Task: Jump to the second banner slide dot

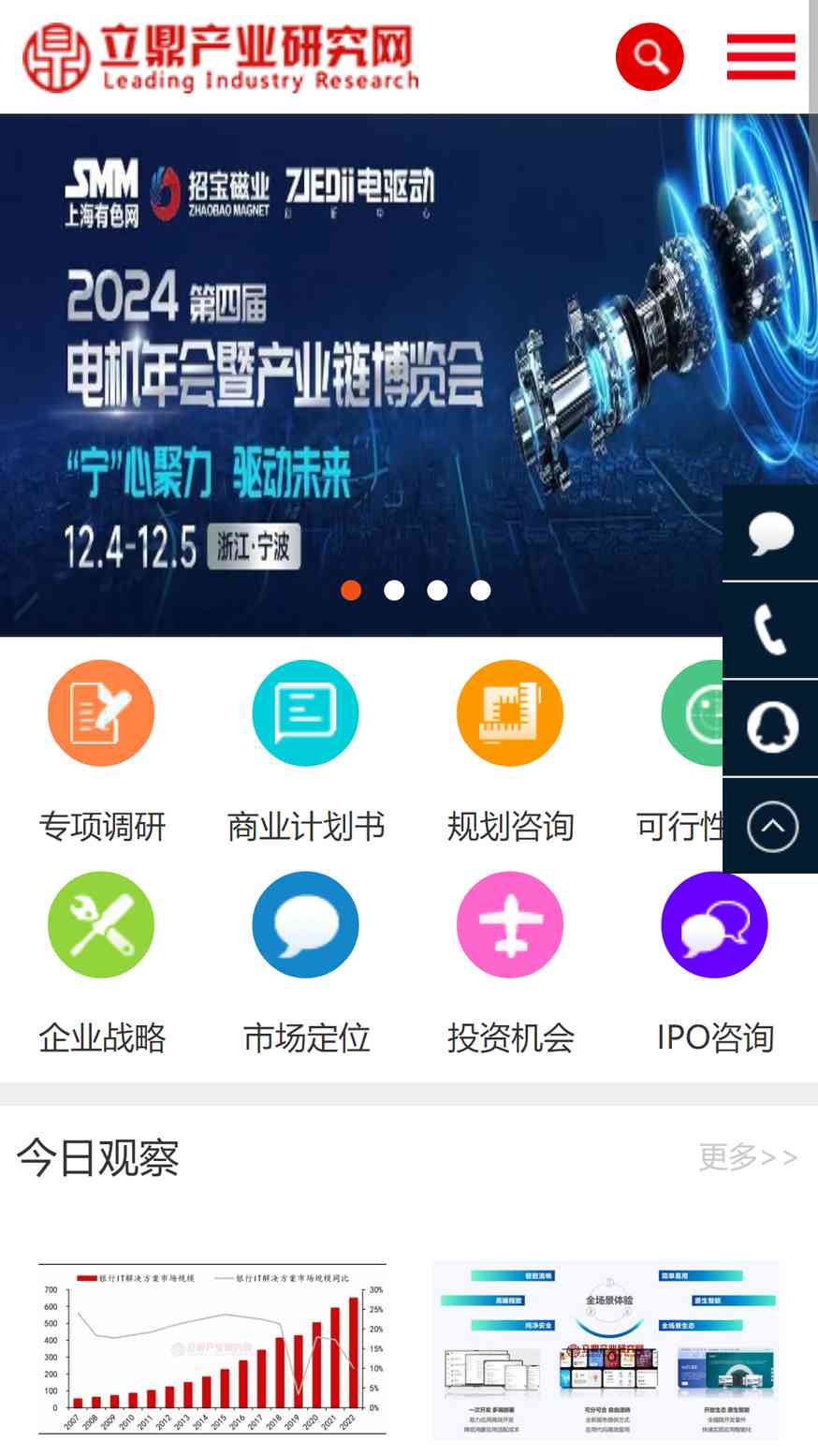Action: tap(394, 590)
